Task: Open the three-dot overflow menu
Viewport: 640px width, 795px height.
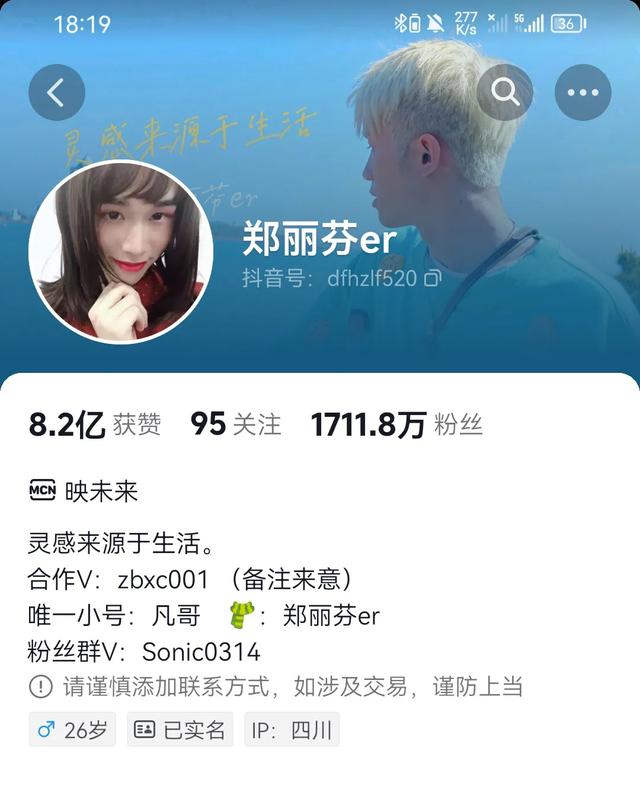Action: coord(582,93)
